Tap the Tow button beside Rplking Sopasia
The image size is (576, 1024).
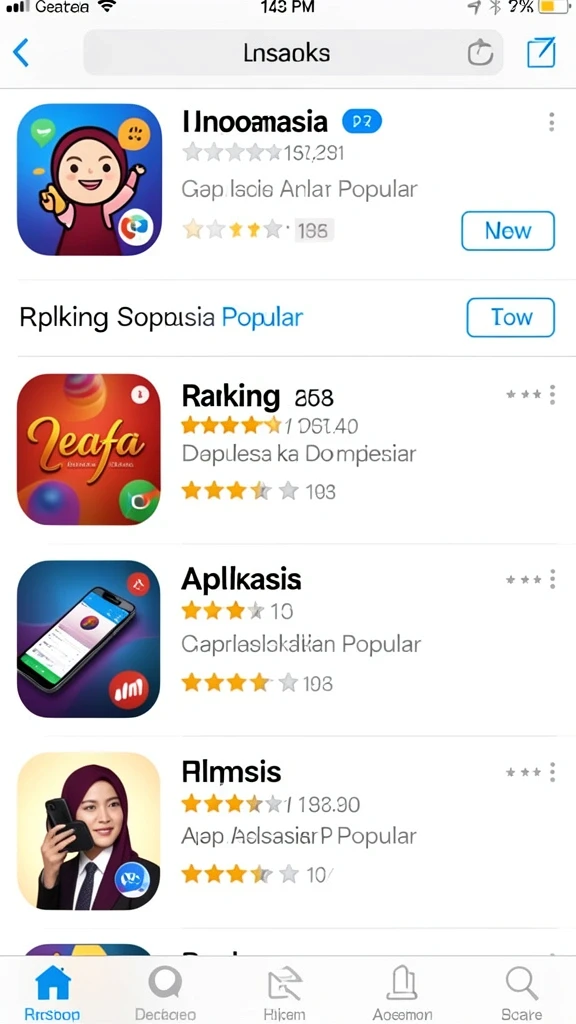(511, 317)
